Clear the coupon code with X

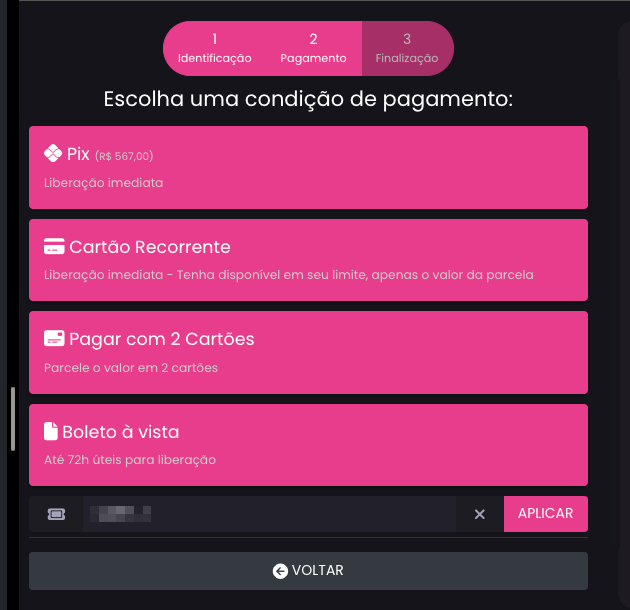[x=479, y=514]
